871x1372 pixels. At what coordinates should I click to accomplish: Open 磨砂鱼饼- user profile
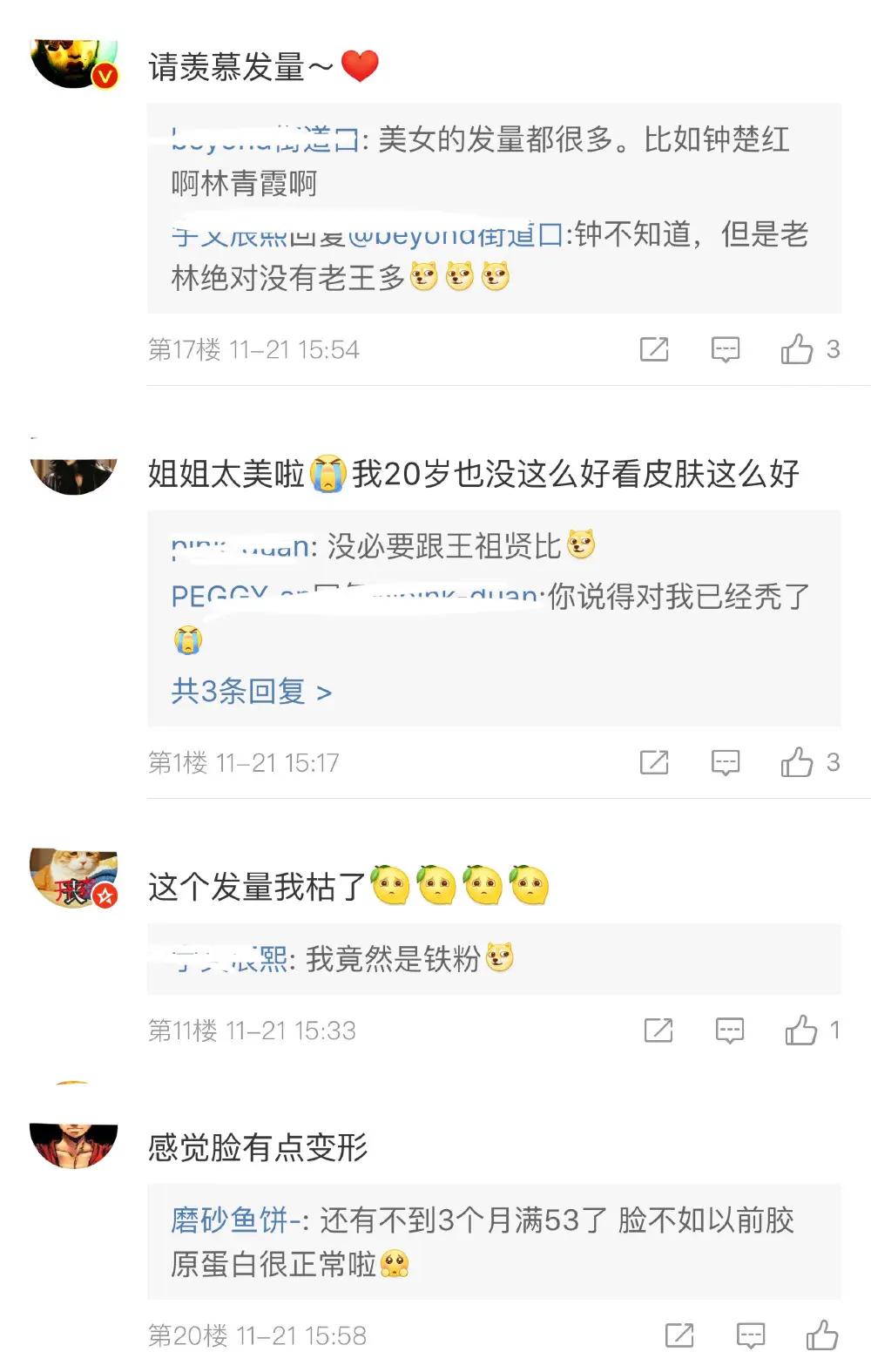click(x=235, y=1220)
